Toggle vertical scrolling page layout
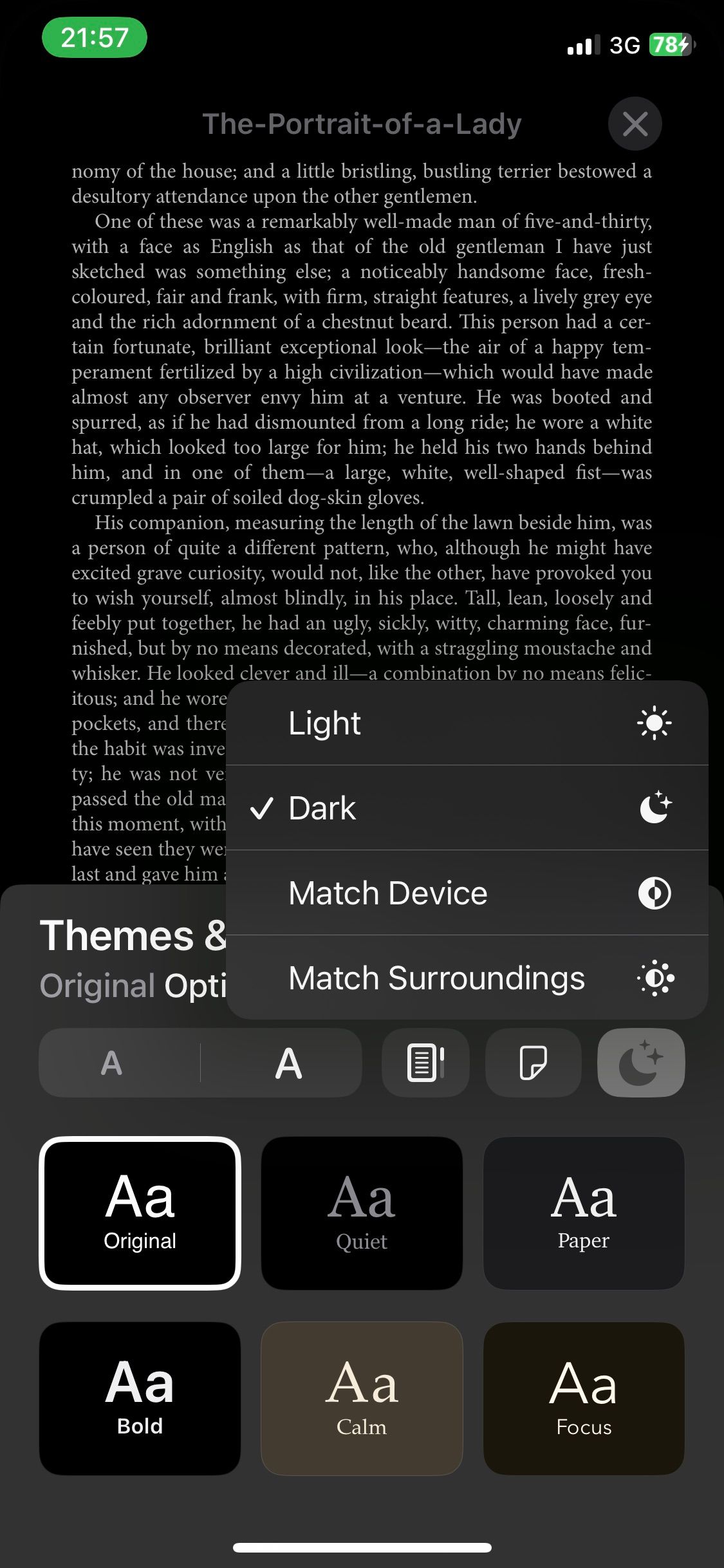 click(425, 1063)
